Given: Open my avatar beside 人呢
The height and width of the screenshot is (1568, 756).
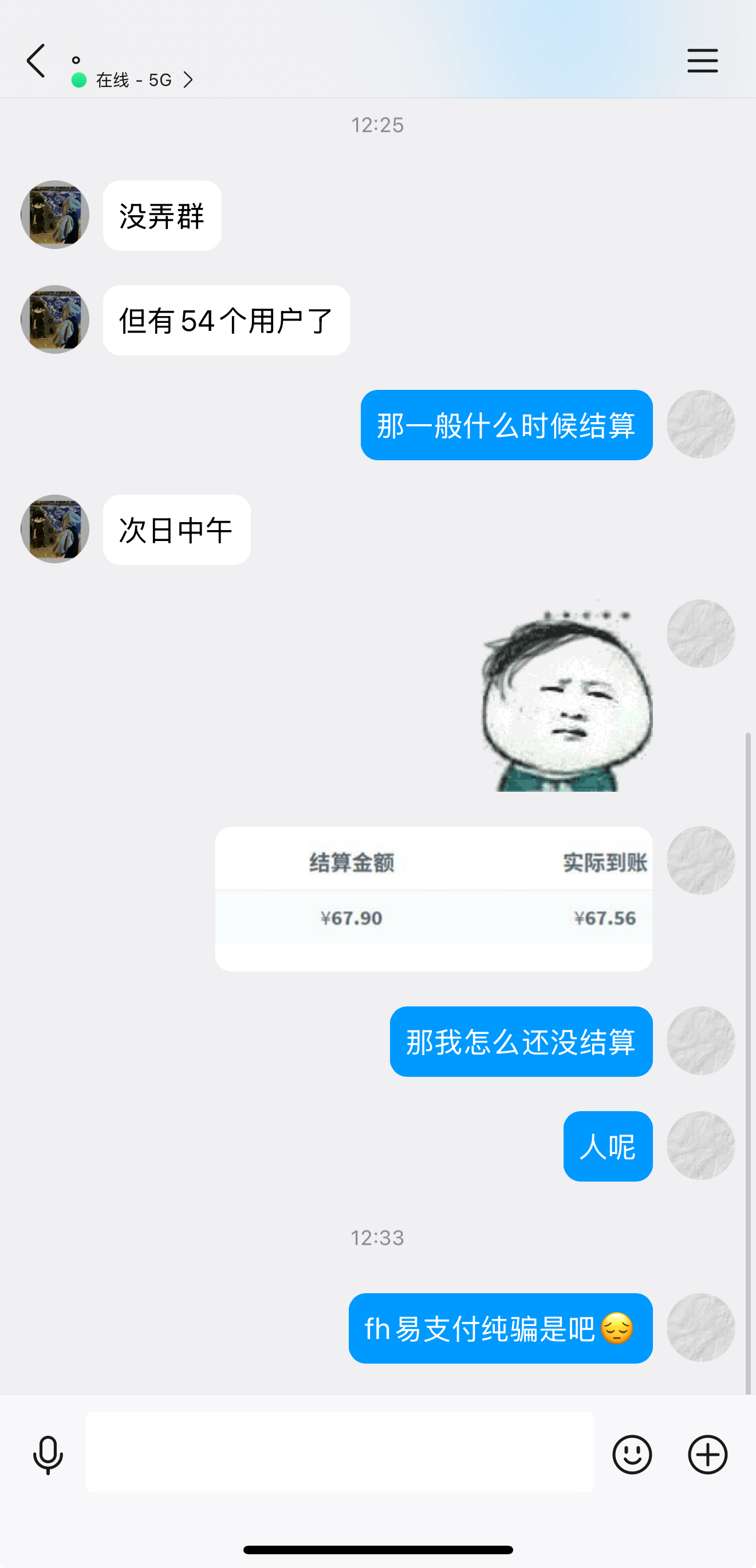Looking at the screenshot, I should pos(700,1145).
